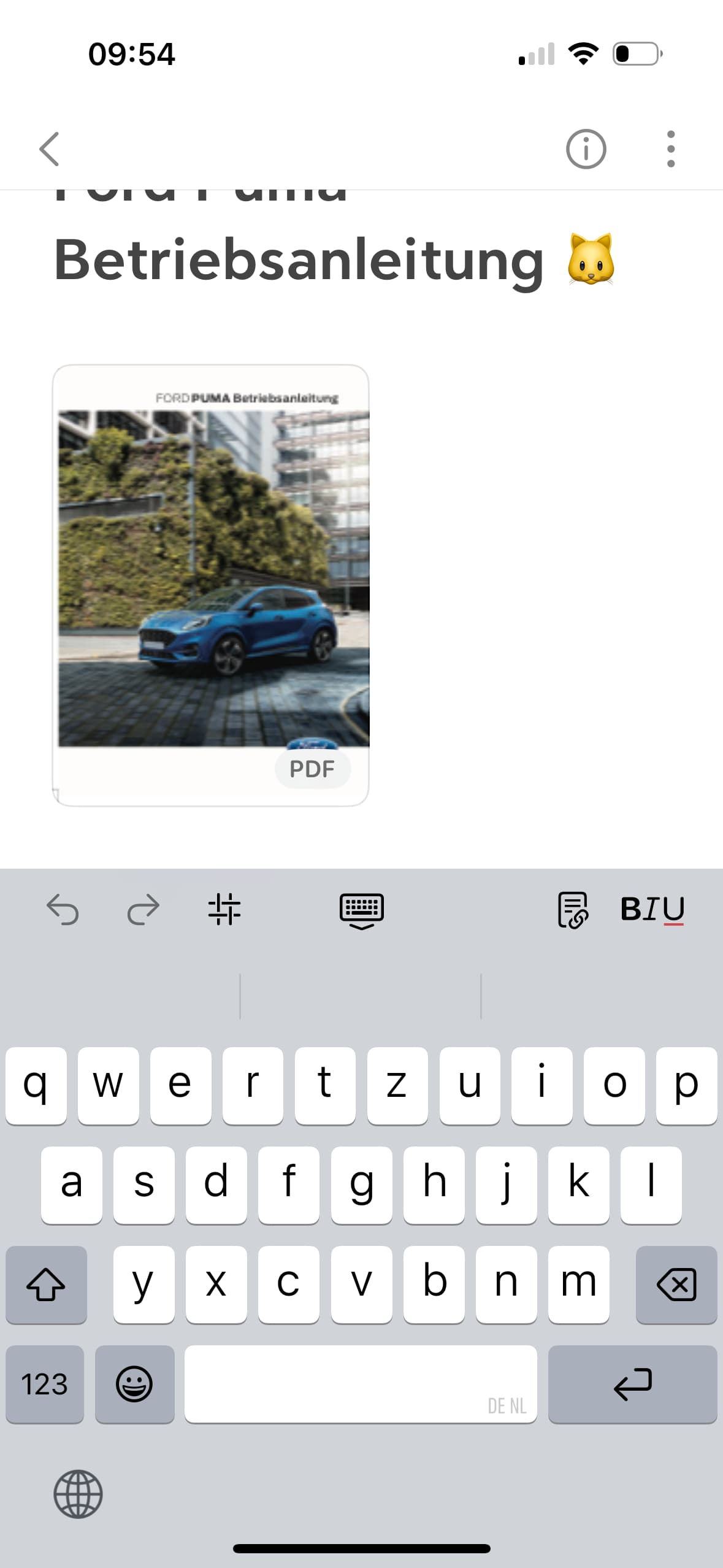Open the BIU text formatting options
Image resolution: width=723 pixels, height=1568 pixels.
(x=652, y=909)
